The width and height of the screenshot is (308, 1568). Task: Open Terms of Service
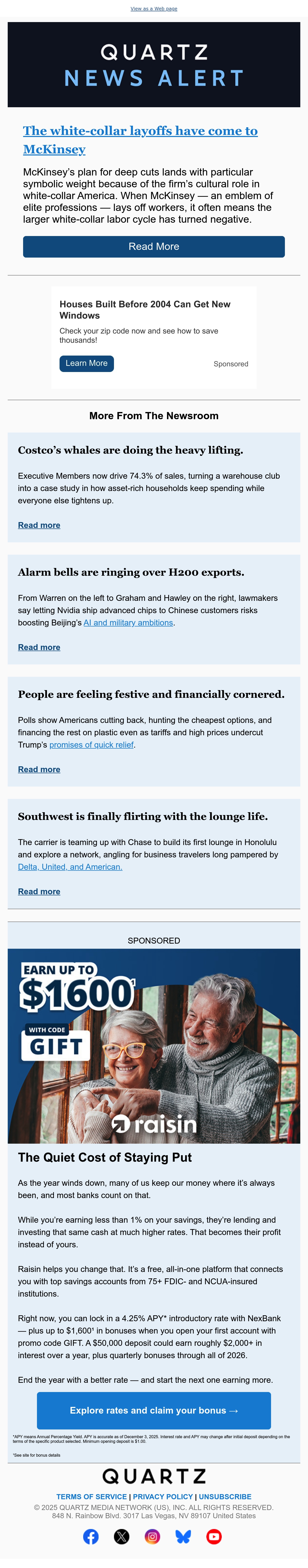(91, 1497)
